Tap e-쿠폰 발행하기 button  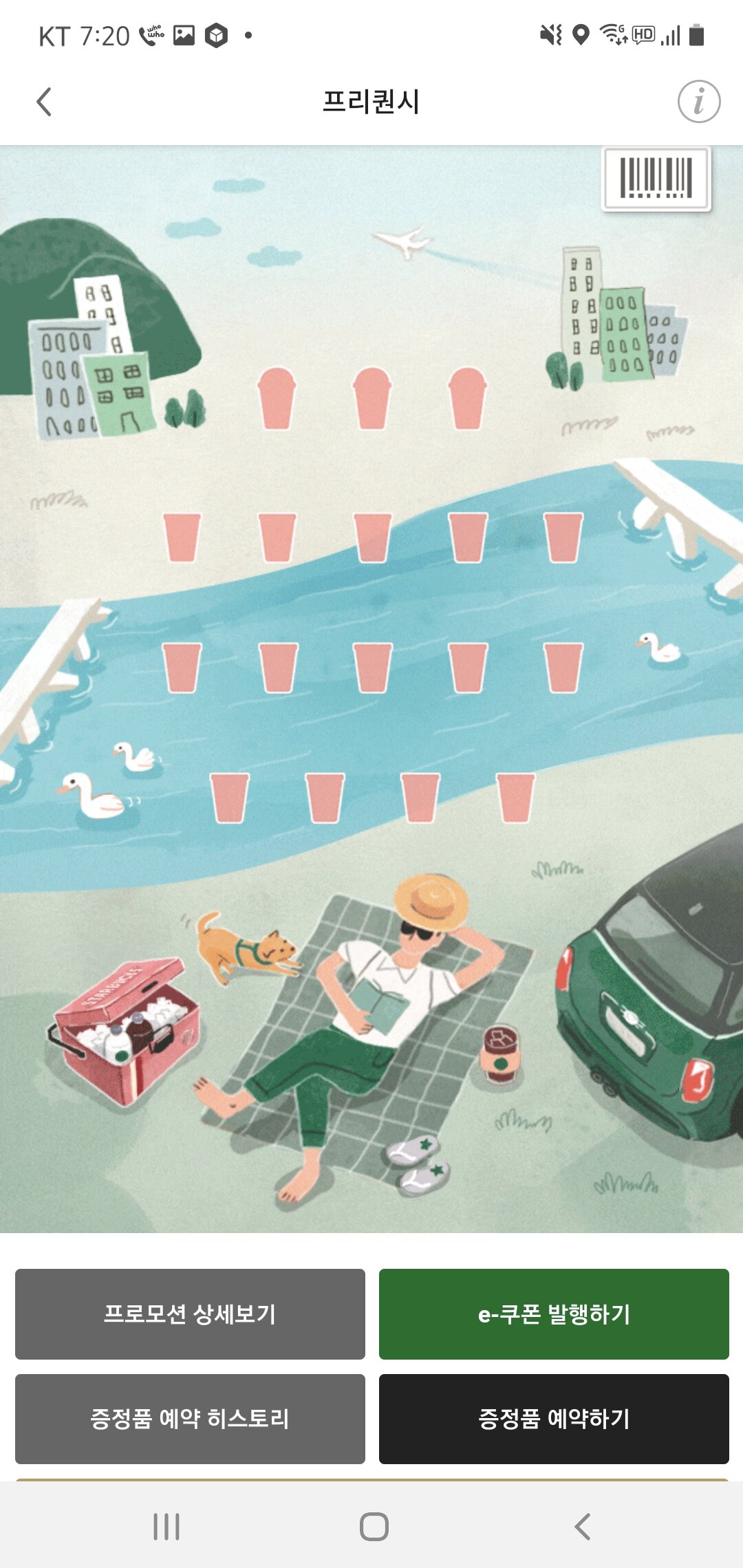554,1314
